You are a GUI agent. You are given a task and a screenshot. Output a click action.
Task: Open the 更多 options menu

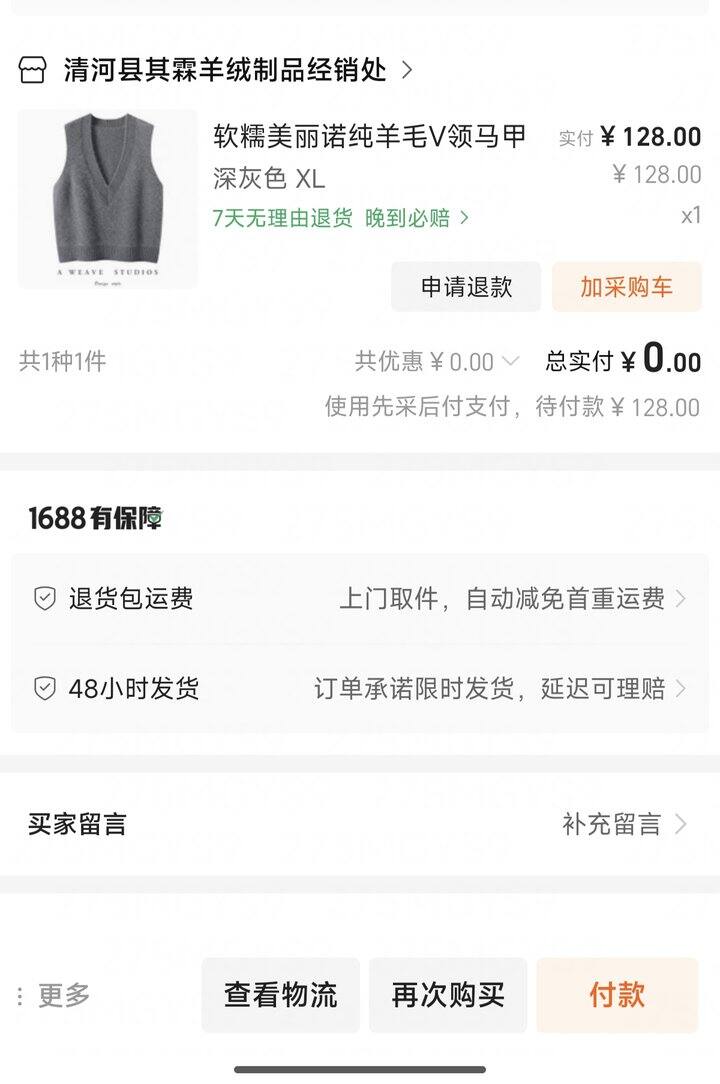pyautogui.click(x=55, y=995)
